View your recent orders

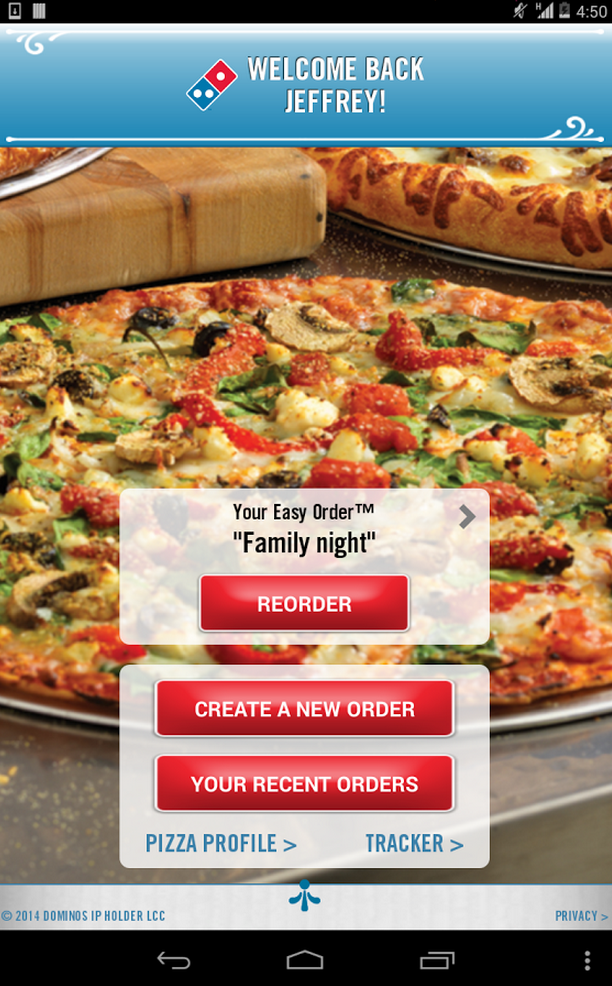pyautogui.click(x=304, y=784)
